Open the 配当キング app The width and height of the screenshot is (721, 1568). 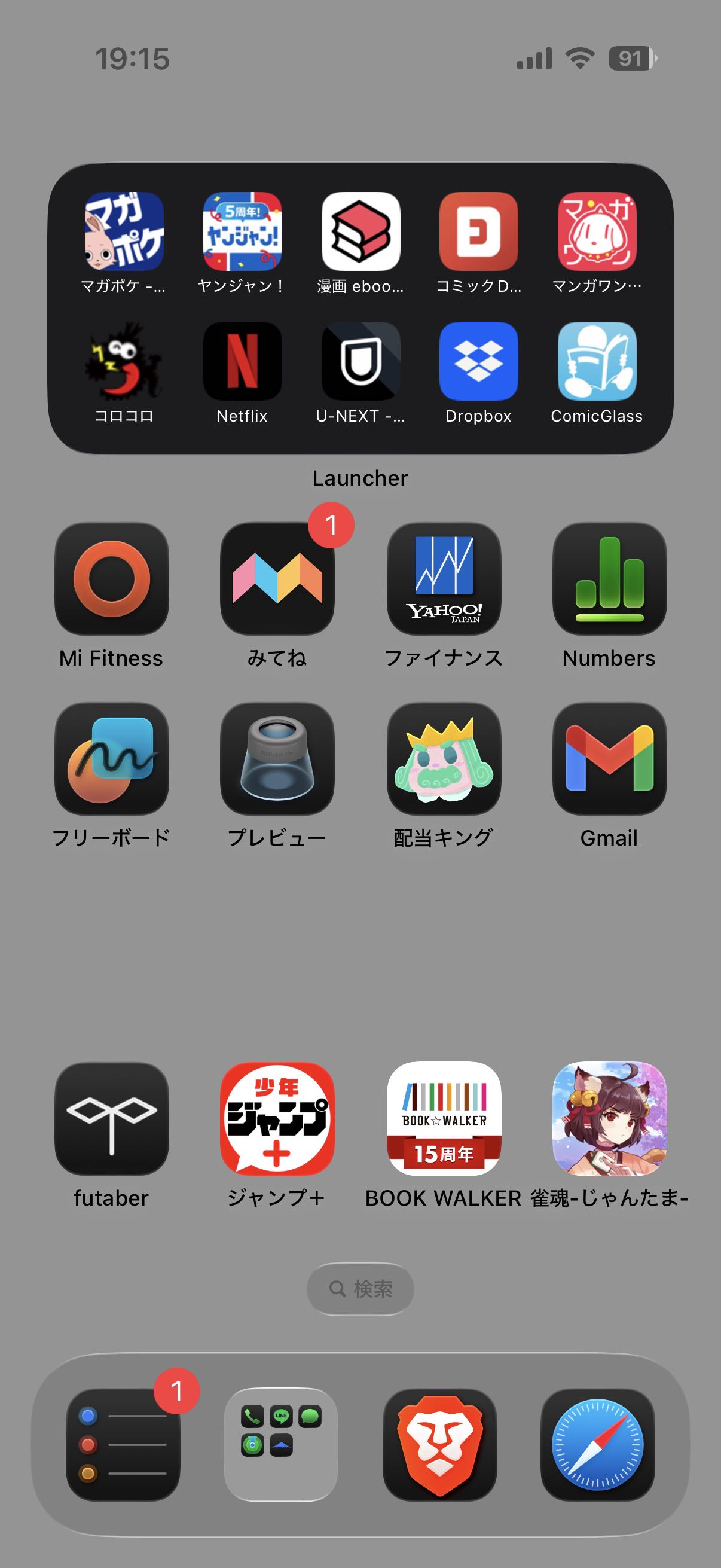pos(444,759)
